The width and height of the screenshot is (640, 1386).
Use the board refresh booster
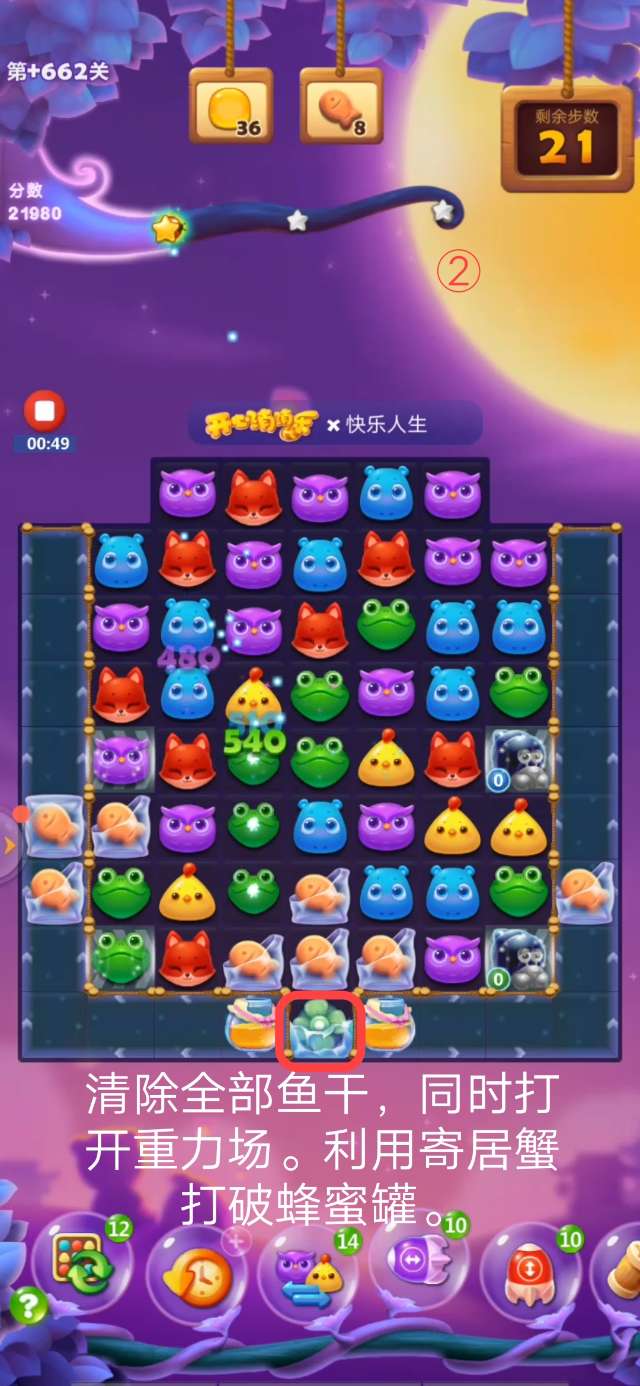coord(82,1263)
